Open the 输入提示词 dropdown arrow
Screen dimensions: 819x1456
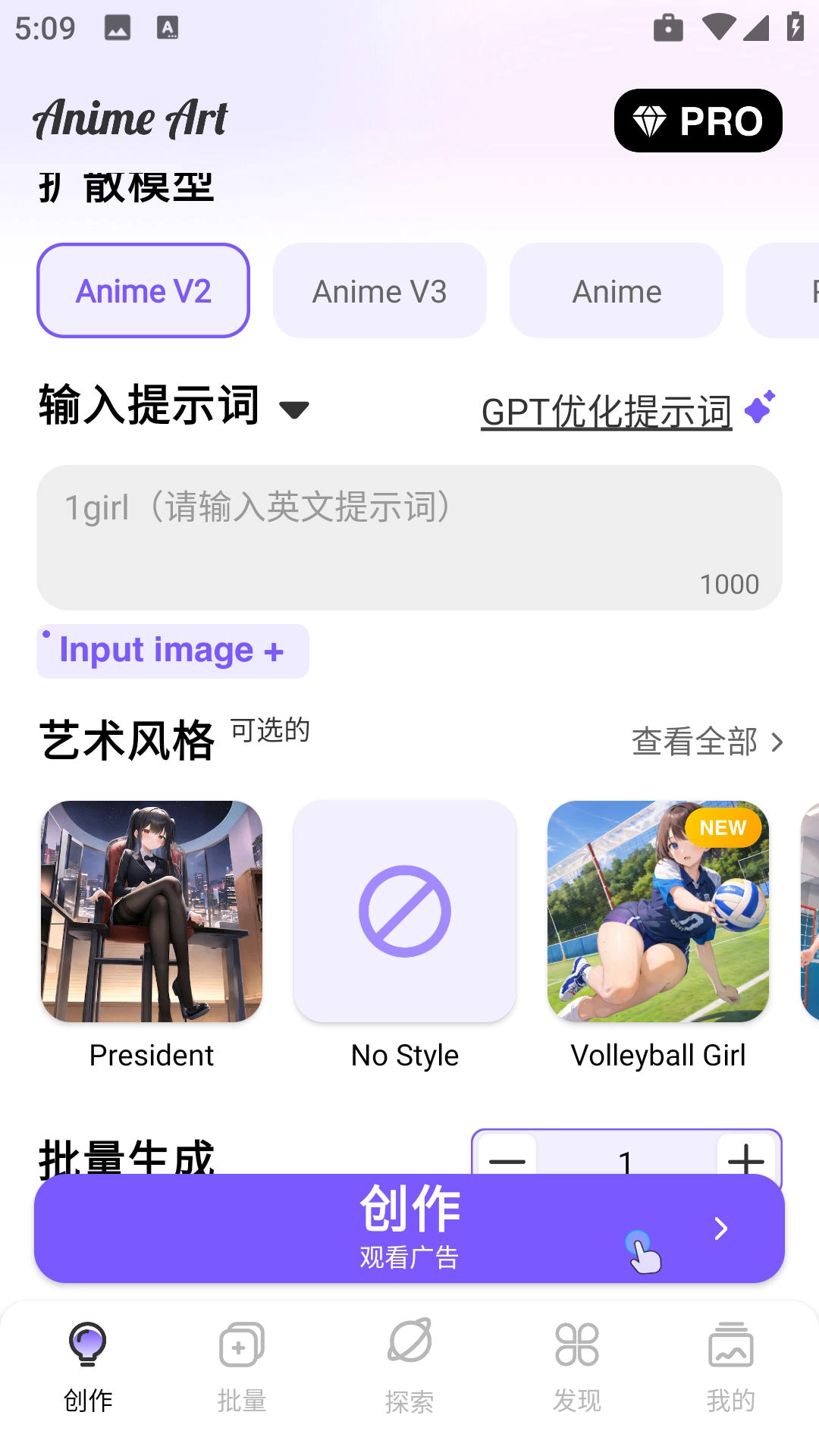(296, 409)
